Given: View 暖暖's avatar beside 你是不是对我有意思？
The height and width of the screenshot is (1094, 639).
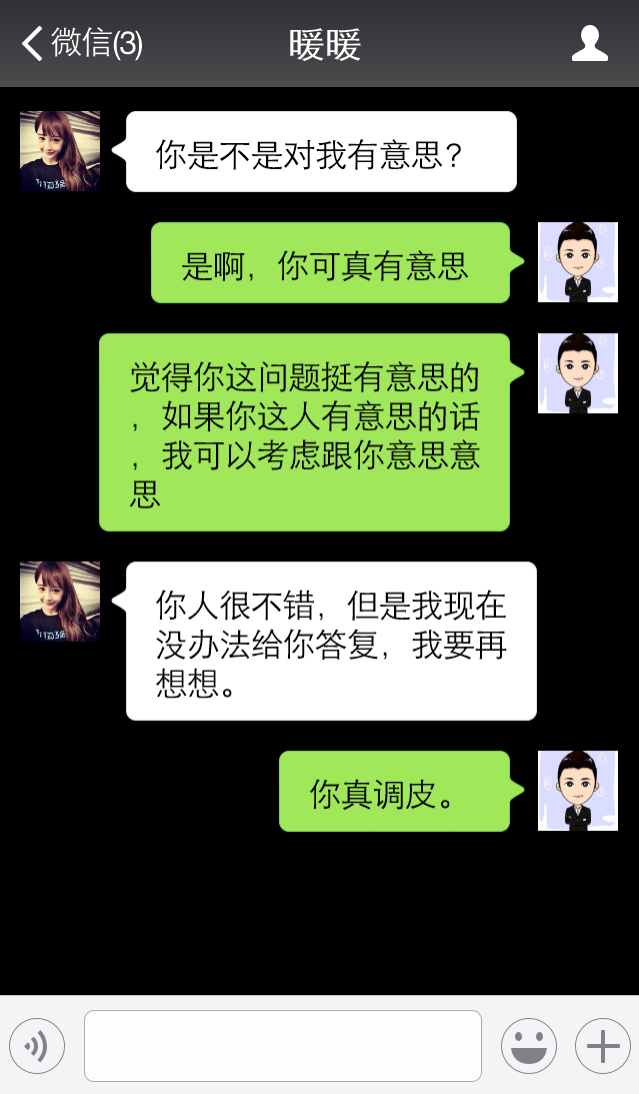Looking at the screenshot, I should [60, 151].
